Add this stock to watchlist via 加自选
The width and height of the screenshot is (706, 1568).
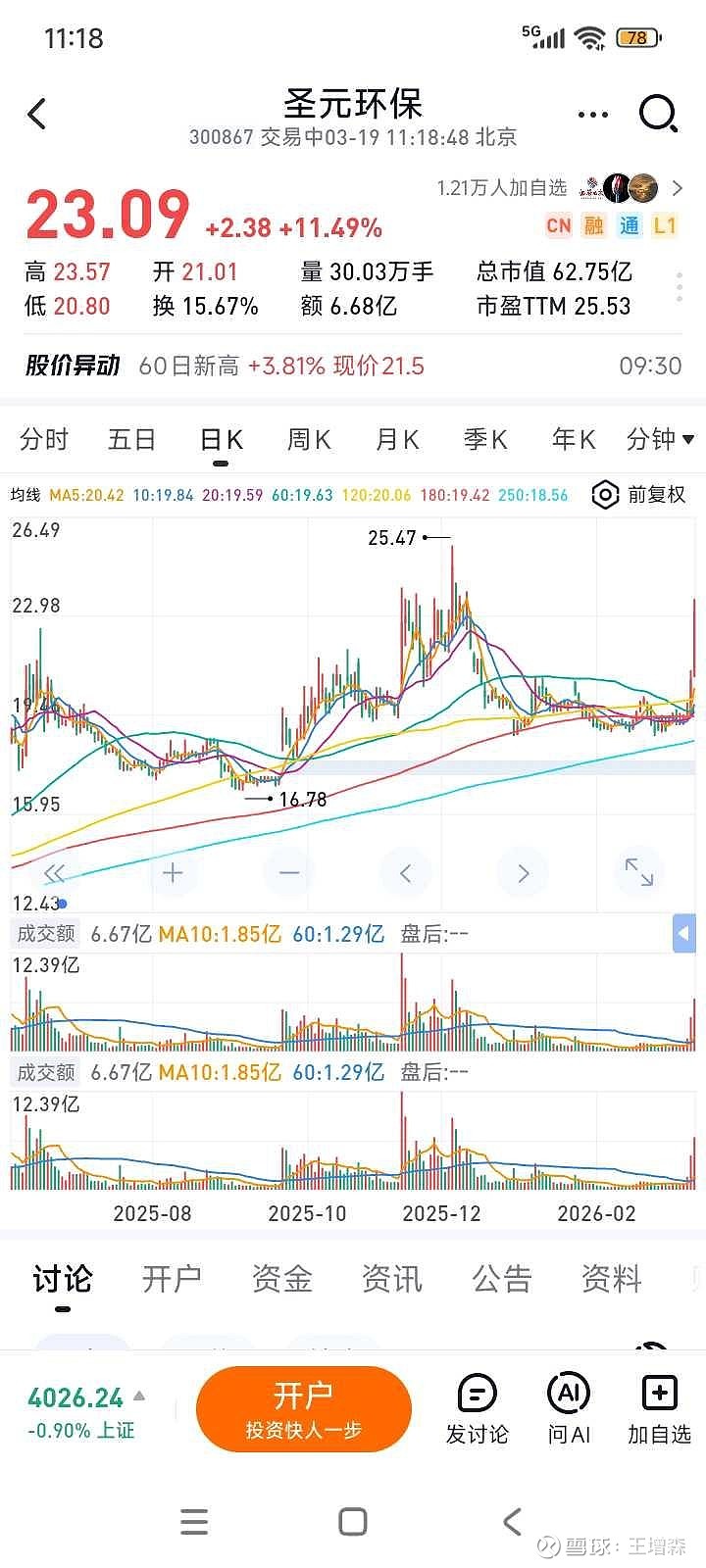click(659, 1409)
